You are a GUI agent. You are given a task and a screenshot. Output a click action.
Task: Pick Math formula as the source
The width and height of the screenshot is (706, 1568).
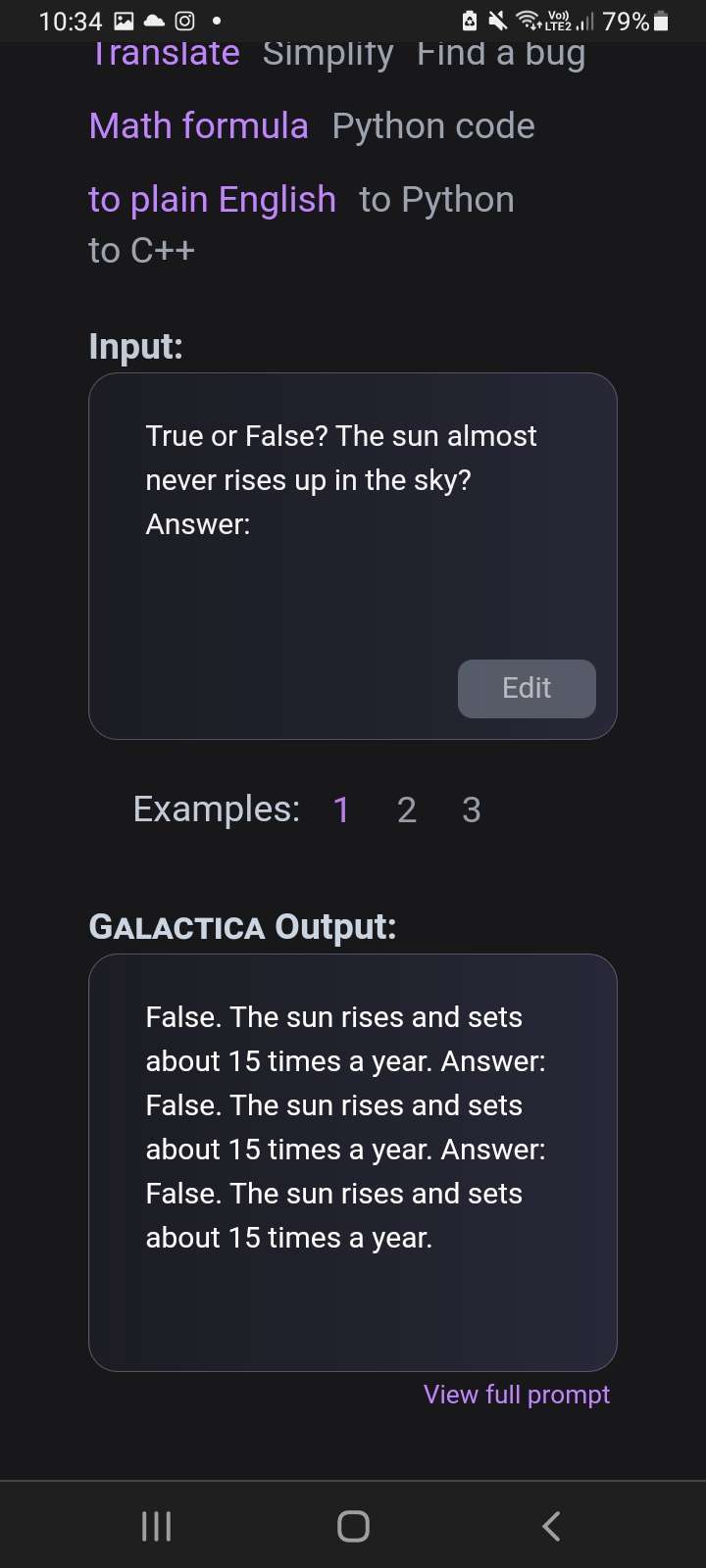(198, 126)
